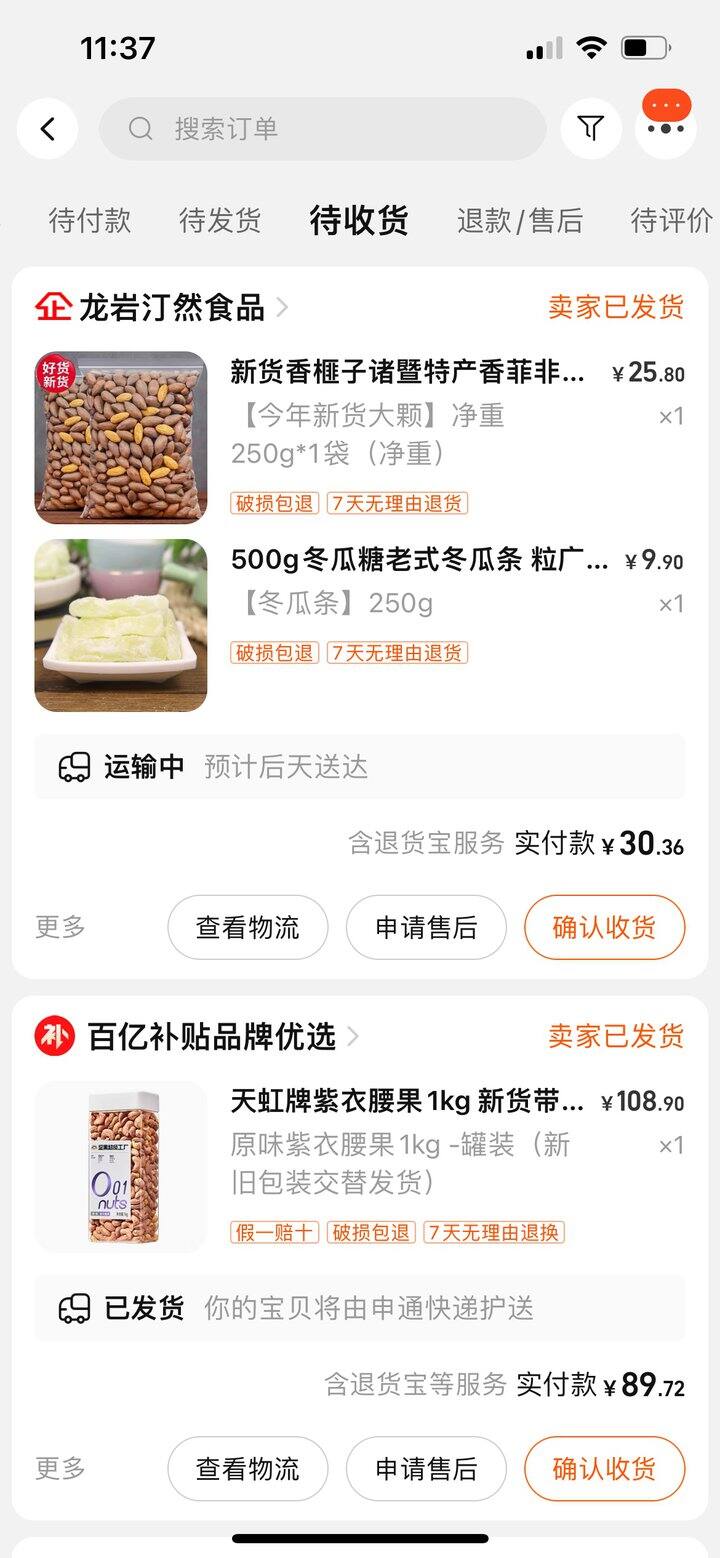Screen dimensions: 720x1558
Task: Open the 已发货 申通快递 status row
Action: point(360,1308)
